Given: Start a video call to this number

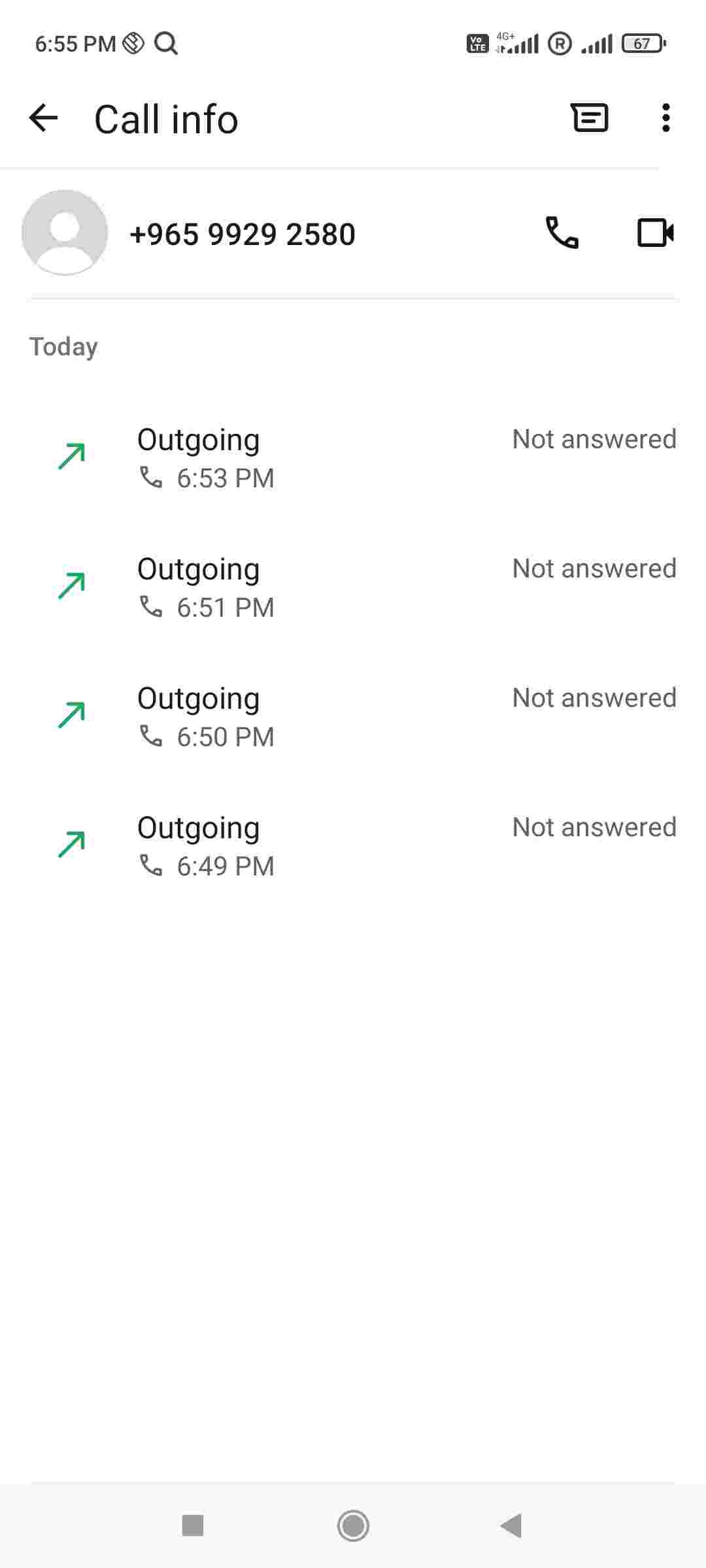Looking at the screenshot, I should point(655,233).
